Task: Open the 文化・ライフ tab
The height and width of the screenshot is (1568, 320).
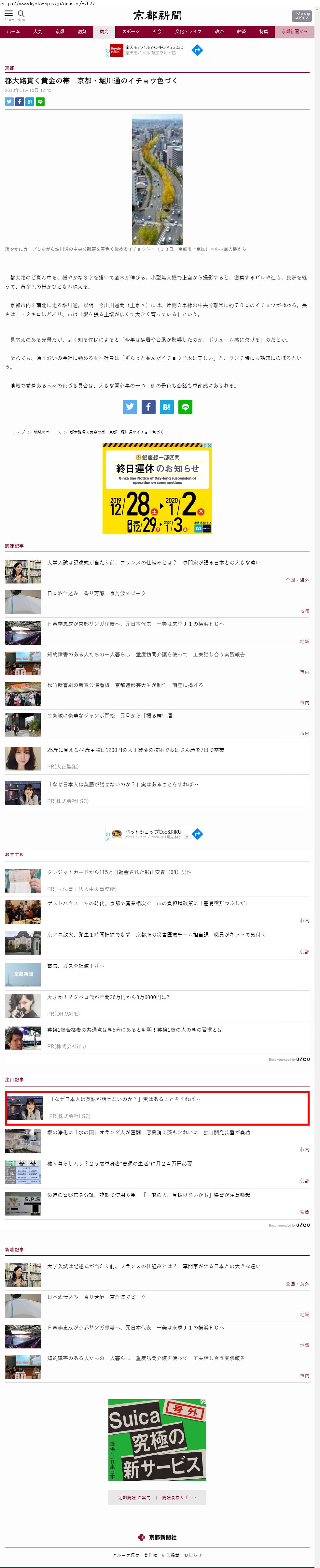Action: coord(188,32)
